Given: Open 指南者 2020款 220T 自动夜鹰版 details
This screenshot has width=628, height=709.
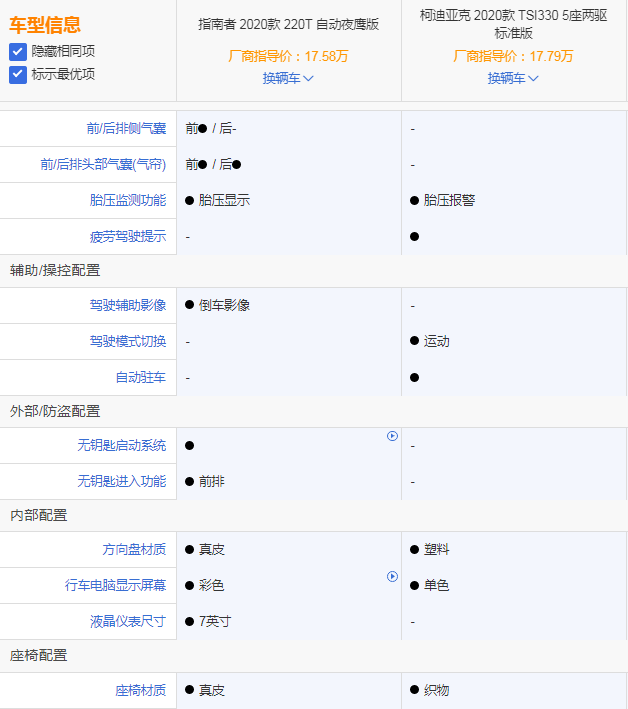Looking at the screenshot, I should coord(288,25).
